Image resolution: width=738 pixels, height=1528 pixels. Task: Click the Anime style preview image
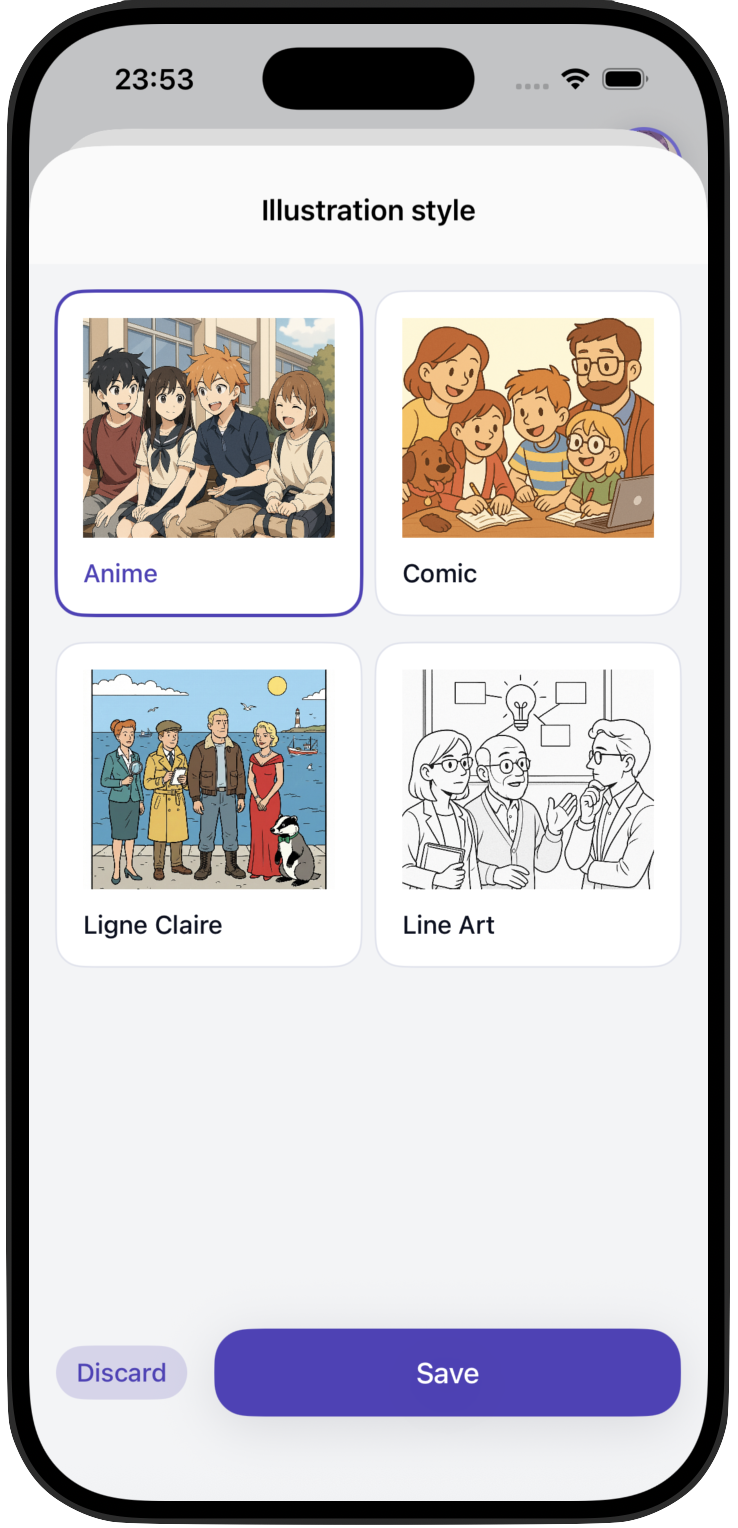(207, 426)
